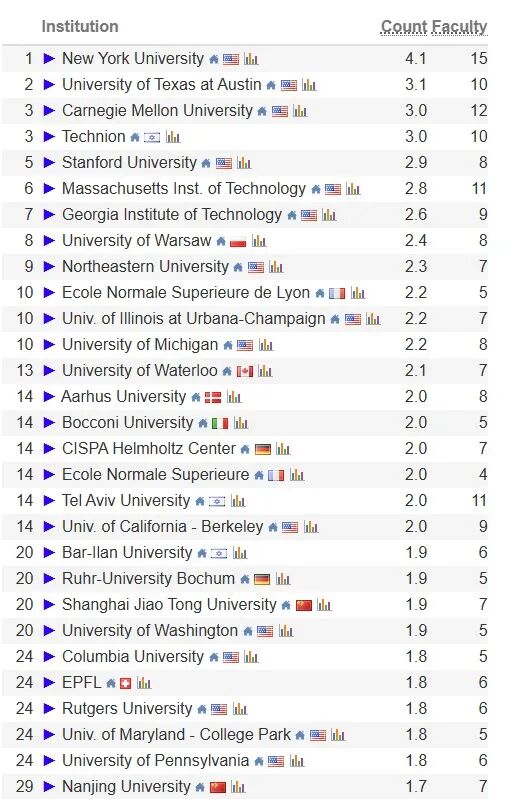This screenshot has width=511, height=799.
Task: Expand the University of Pennsylvania row
Action: [x=49, y=760]
